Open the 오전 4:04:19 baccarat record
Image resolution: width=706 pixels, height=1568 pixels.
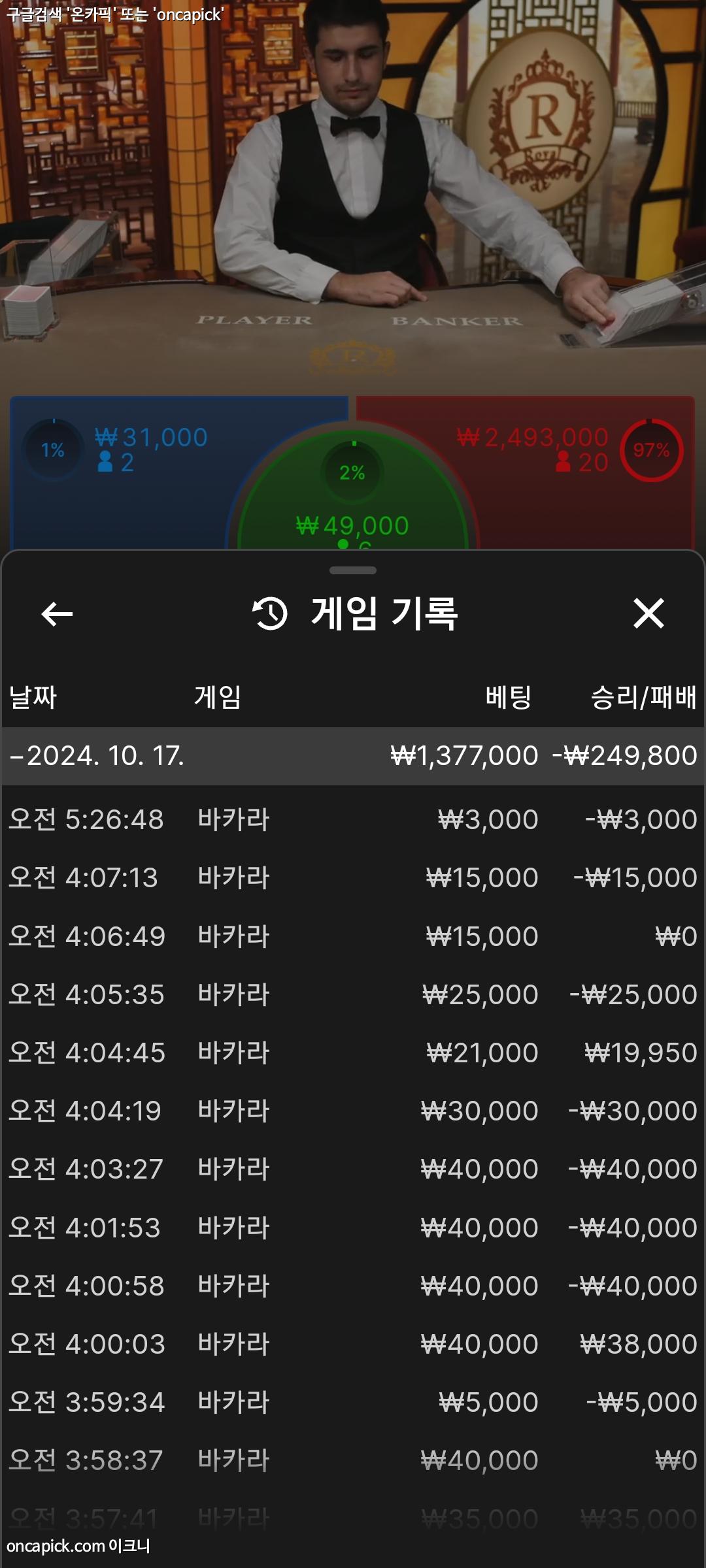(353, 1111)
